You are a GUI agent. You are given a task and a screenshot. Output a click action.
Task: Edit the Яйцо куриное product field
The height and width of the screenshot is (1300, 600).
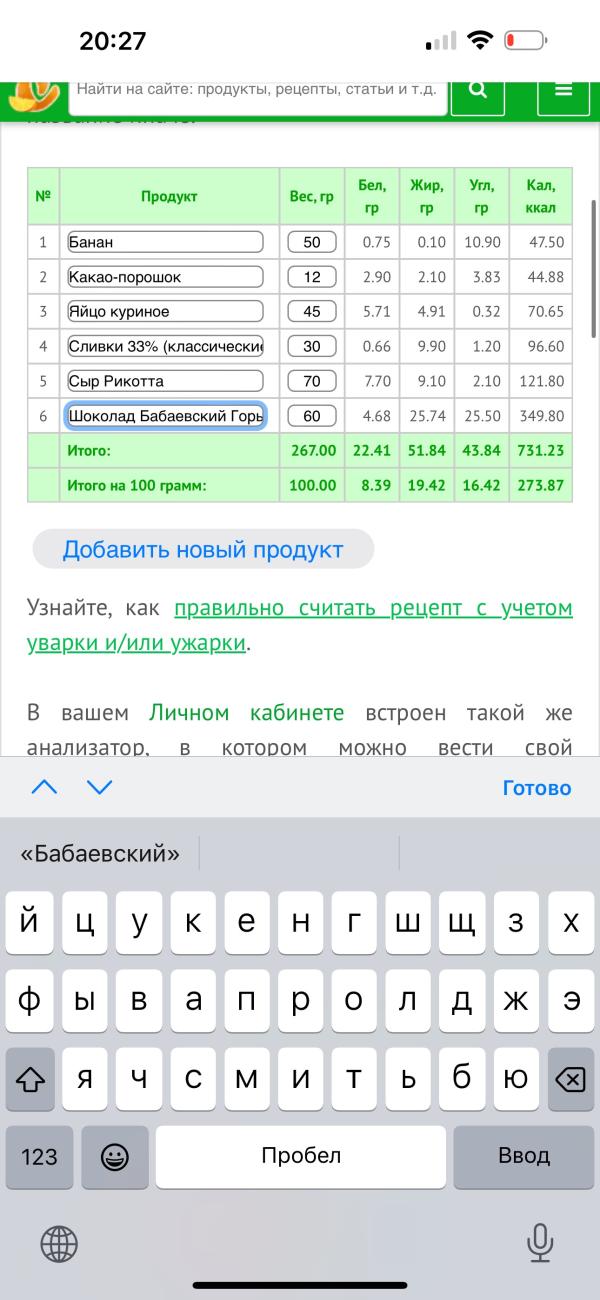point(165,312)
